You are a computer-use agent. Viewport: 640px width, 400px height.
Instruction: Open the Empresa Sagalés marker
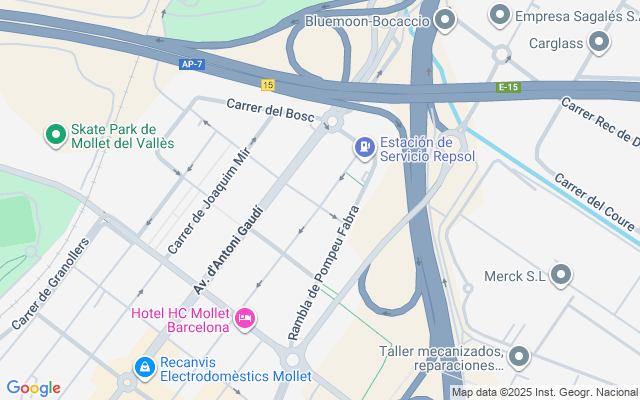click(500, 16)
